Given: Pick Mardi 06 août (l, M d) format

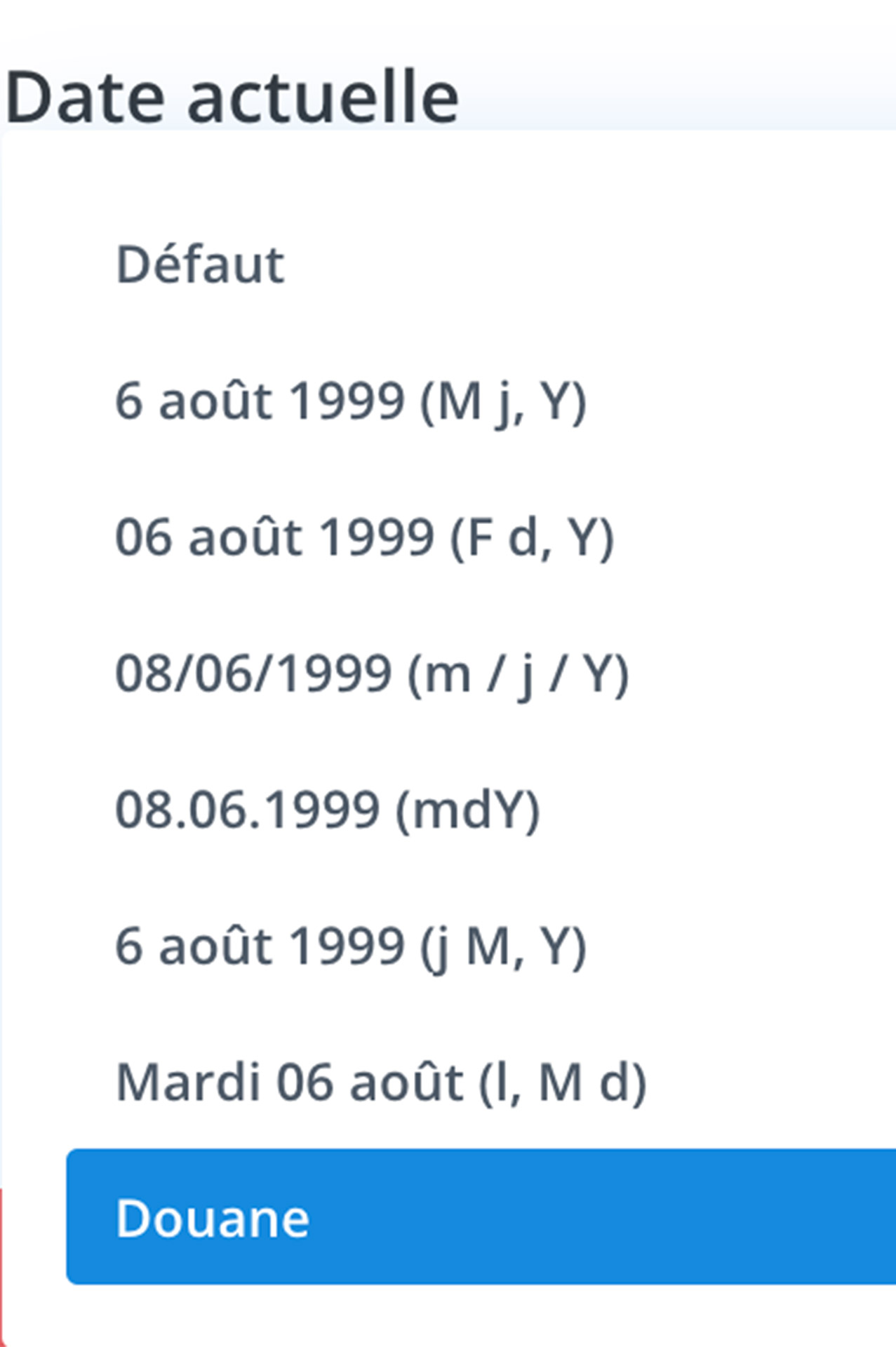Looking at the screenshot, I should click(x=381, y=1083).
